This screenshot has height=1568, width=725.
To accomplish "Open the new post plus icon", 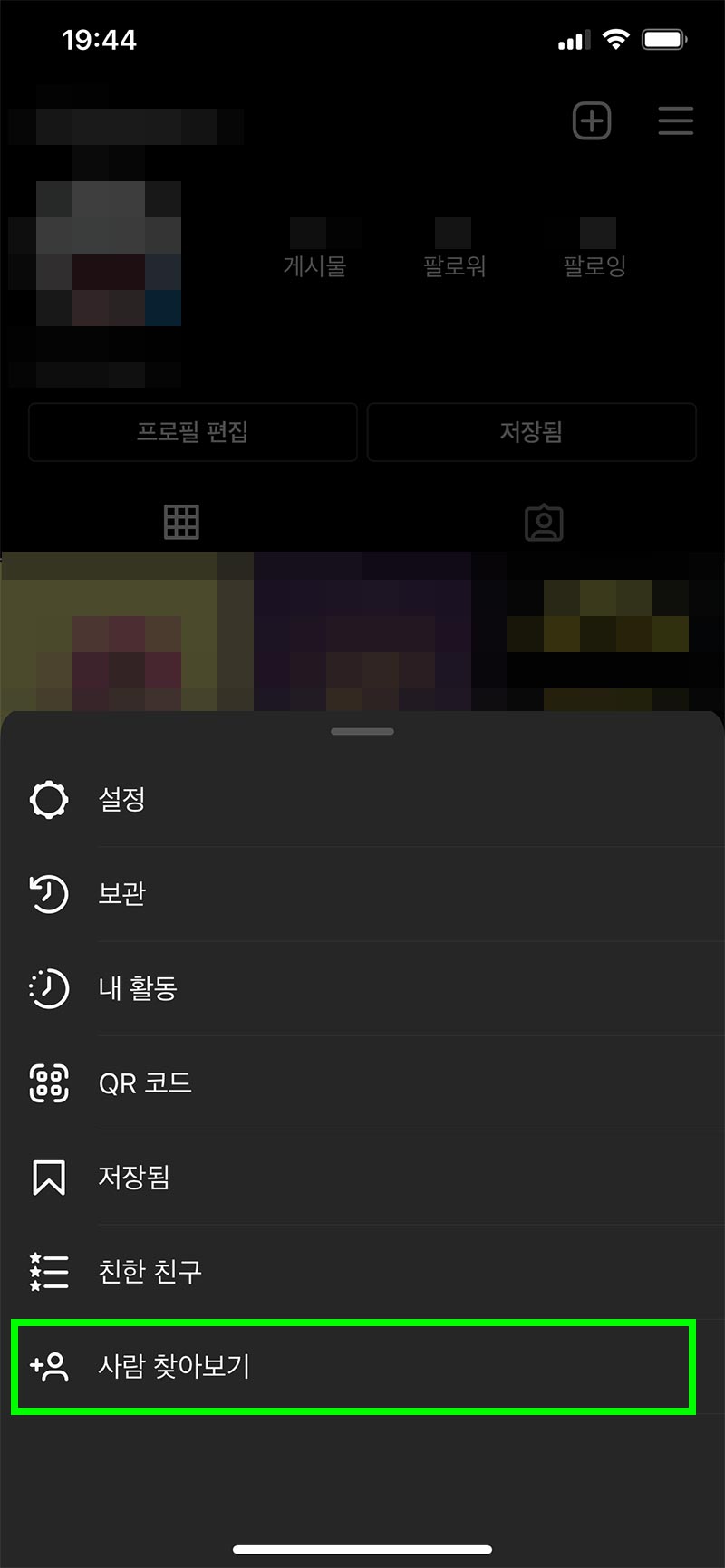I will tap(592, 120).
